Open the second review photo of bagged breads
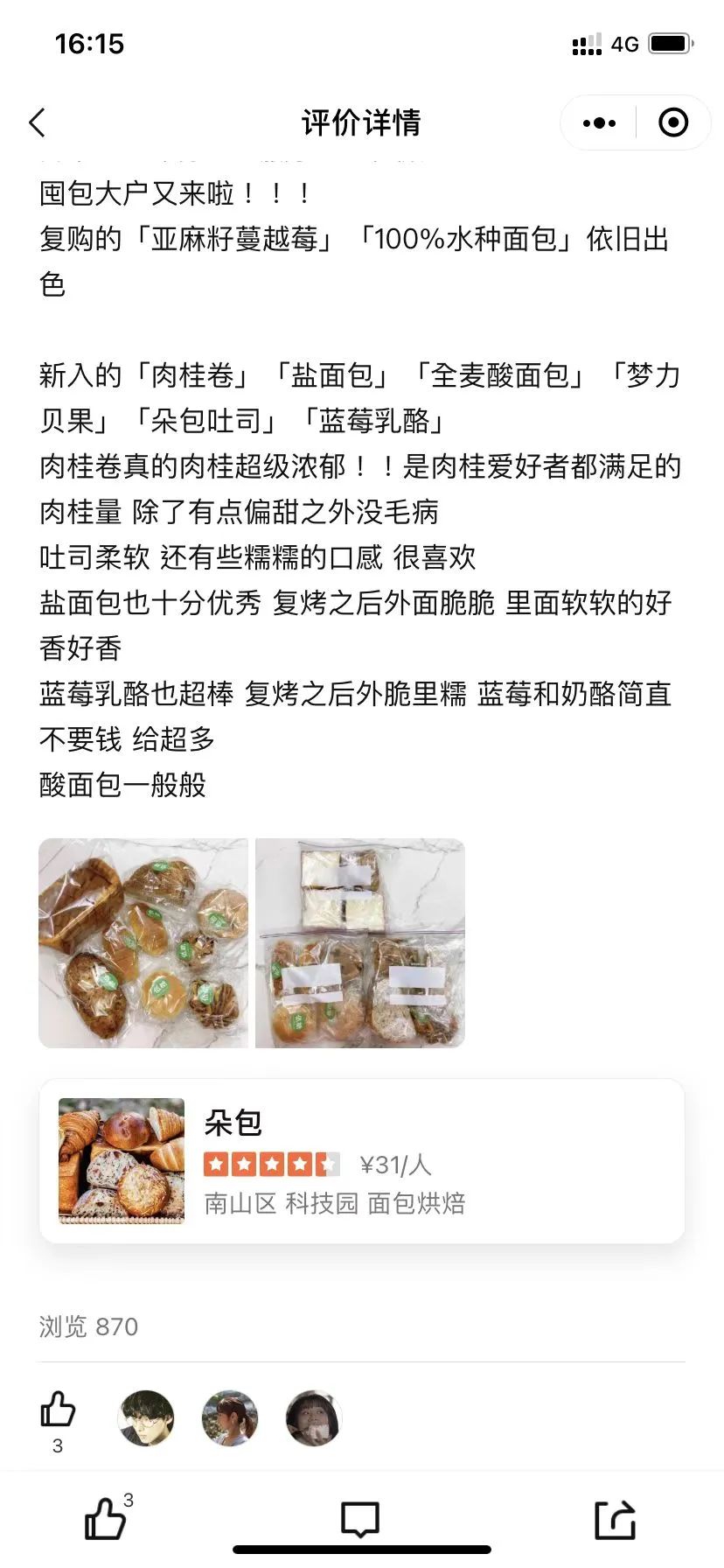 (x=359, y=943)
